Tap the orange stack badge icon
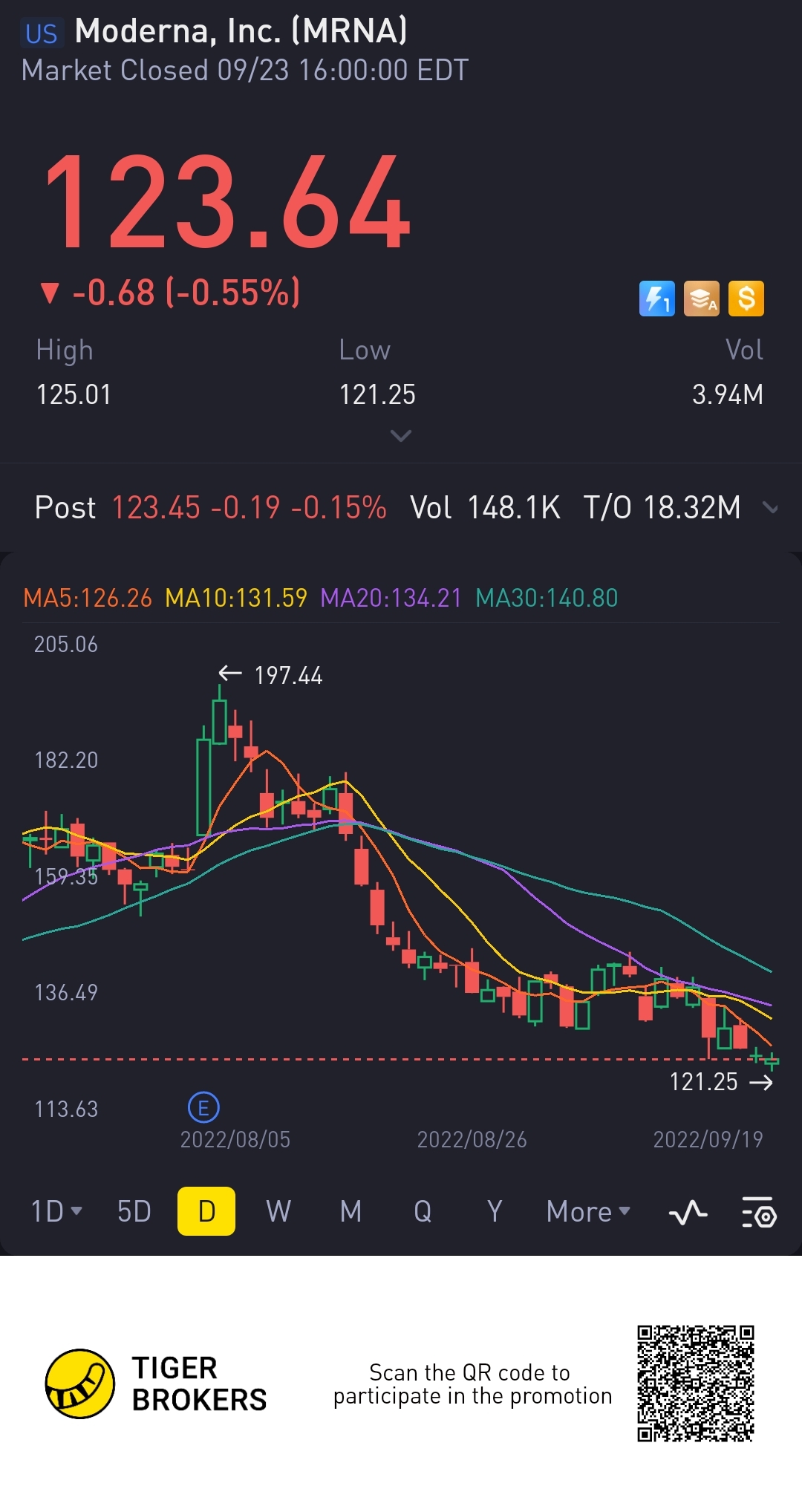 coord(702,299)
